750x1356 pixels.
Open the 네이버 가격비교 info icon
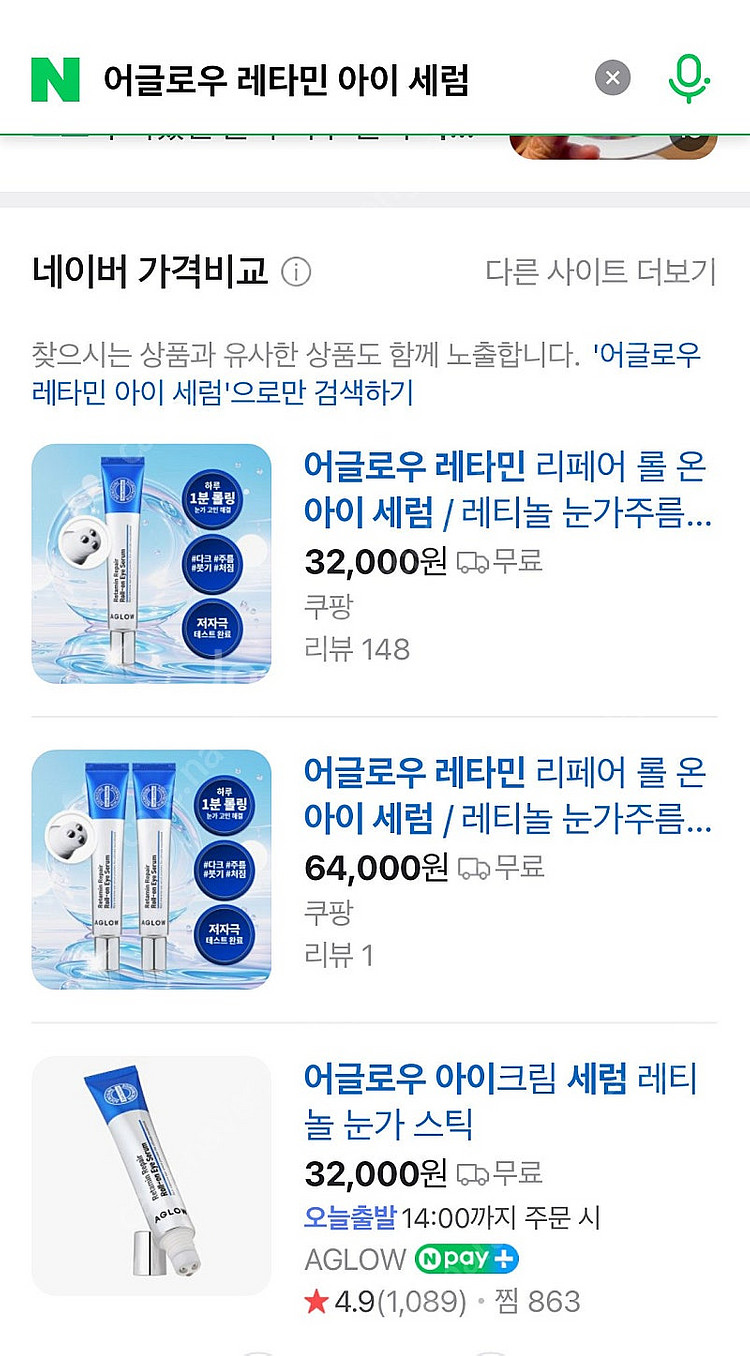click(296, 271)
